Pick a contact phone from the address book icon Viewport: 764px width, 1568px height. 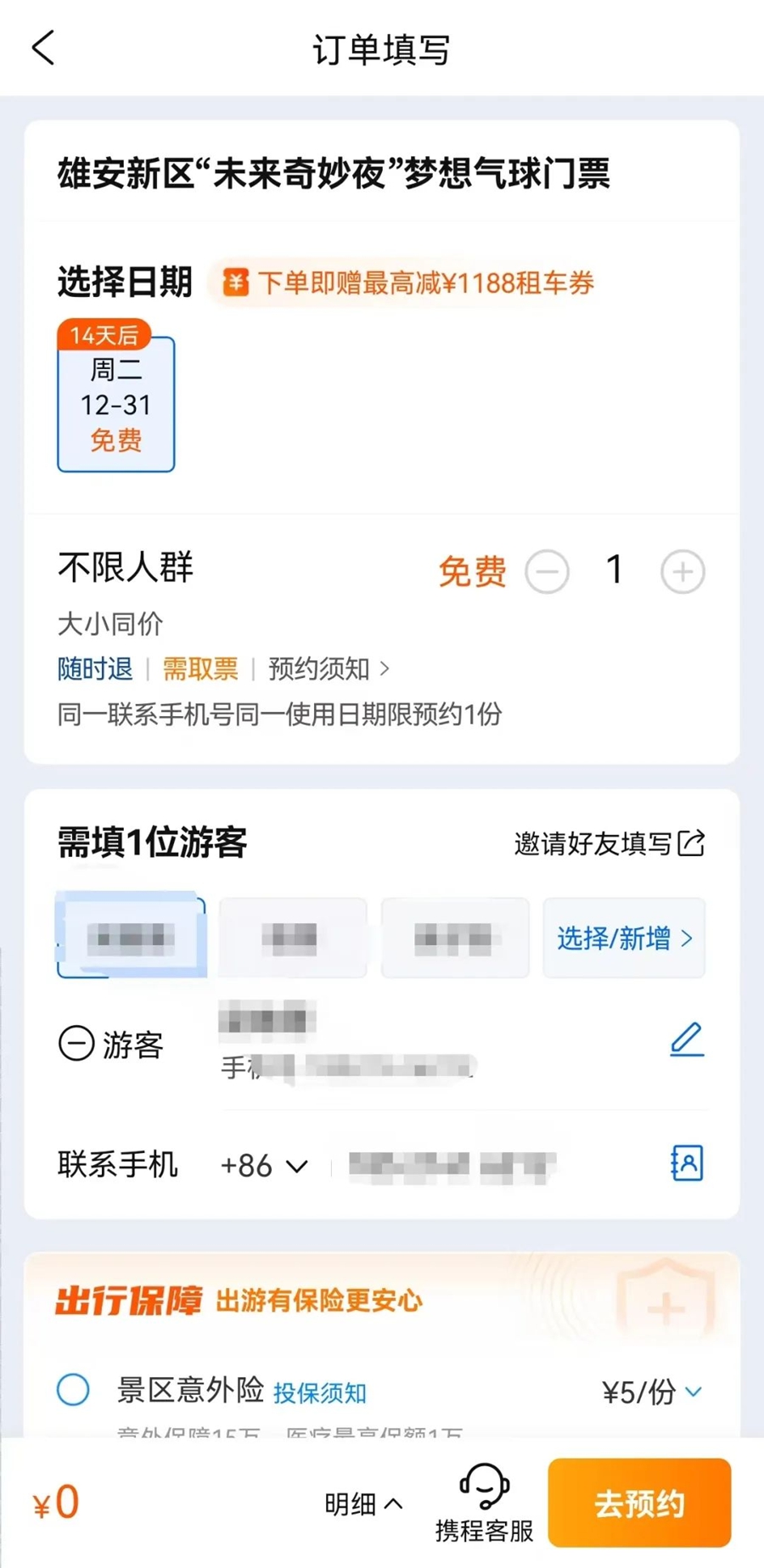point(686,1163)
